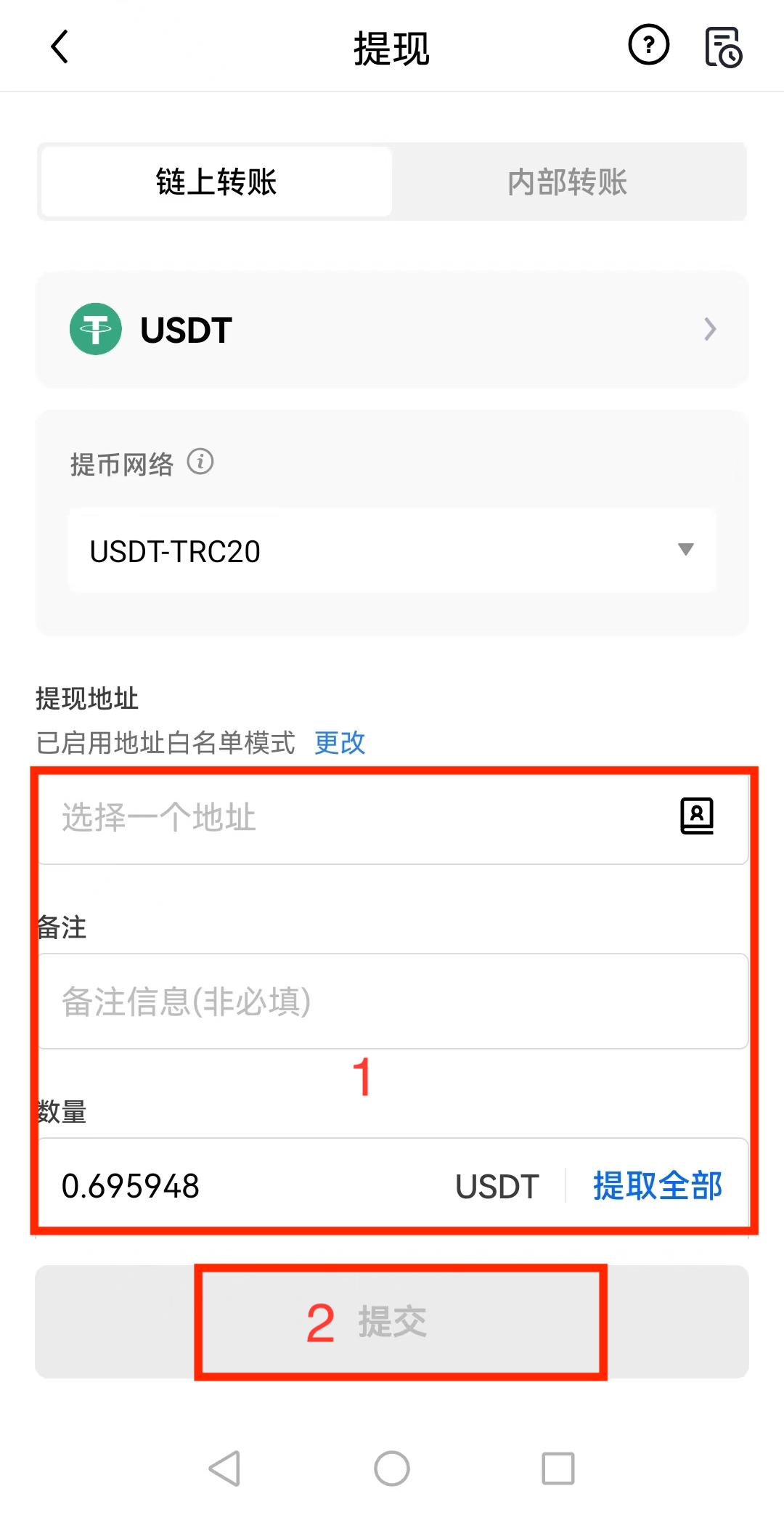Open the address book icon

tap(697, 816)
